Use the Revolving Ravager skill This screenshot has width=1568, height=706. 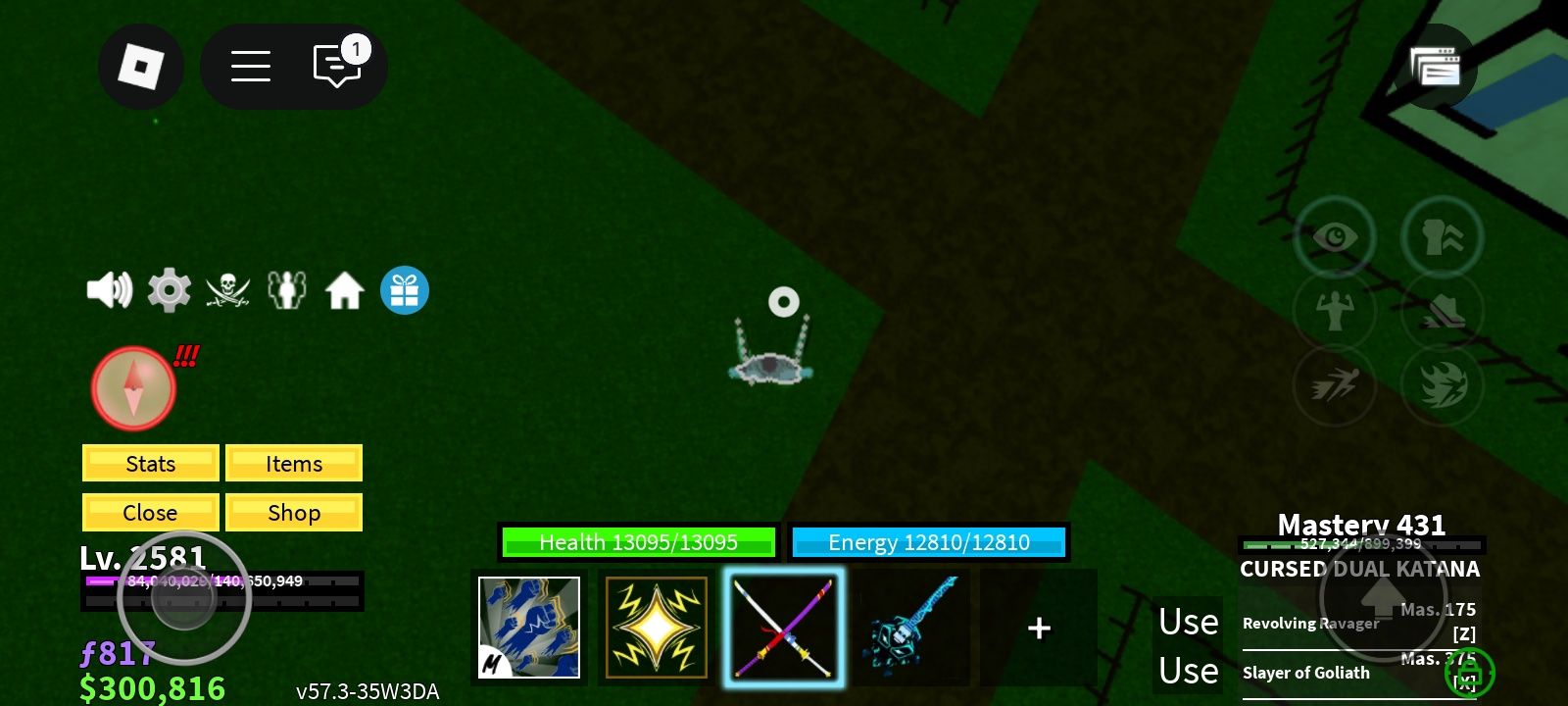tap(1189, 622)
